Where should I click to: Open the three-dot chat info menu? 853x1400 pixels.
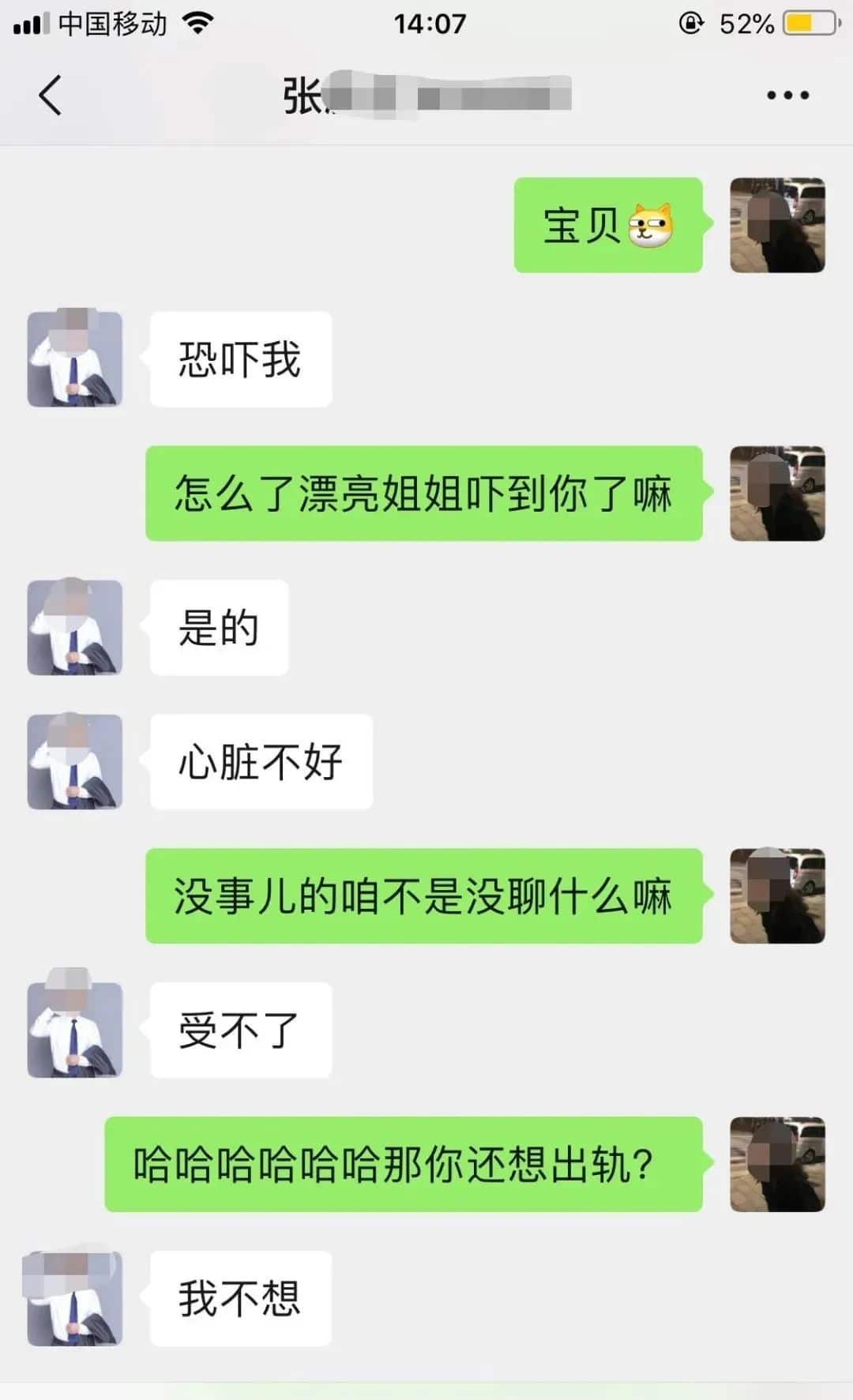pos(787,96)
